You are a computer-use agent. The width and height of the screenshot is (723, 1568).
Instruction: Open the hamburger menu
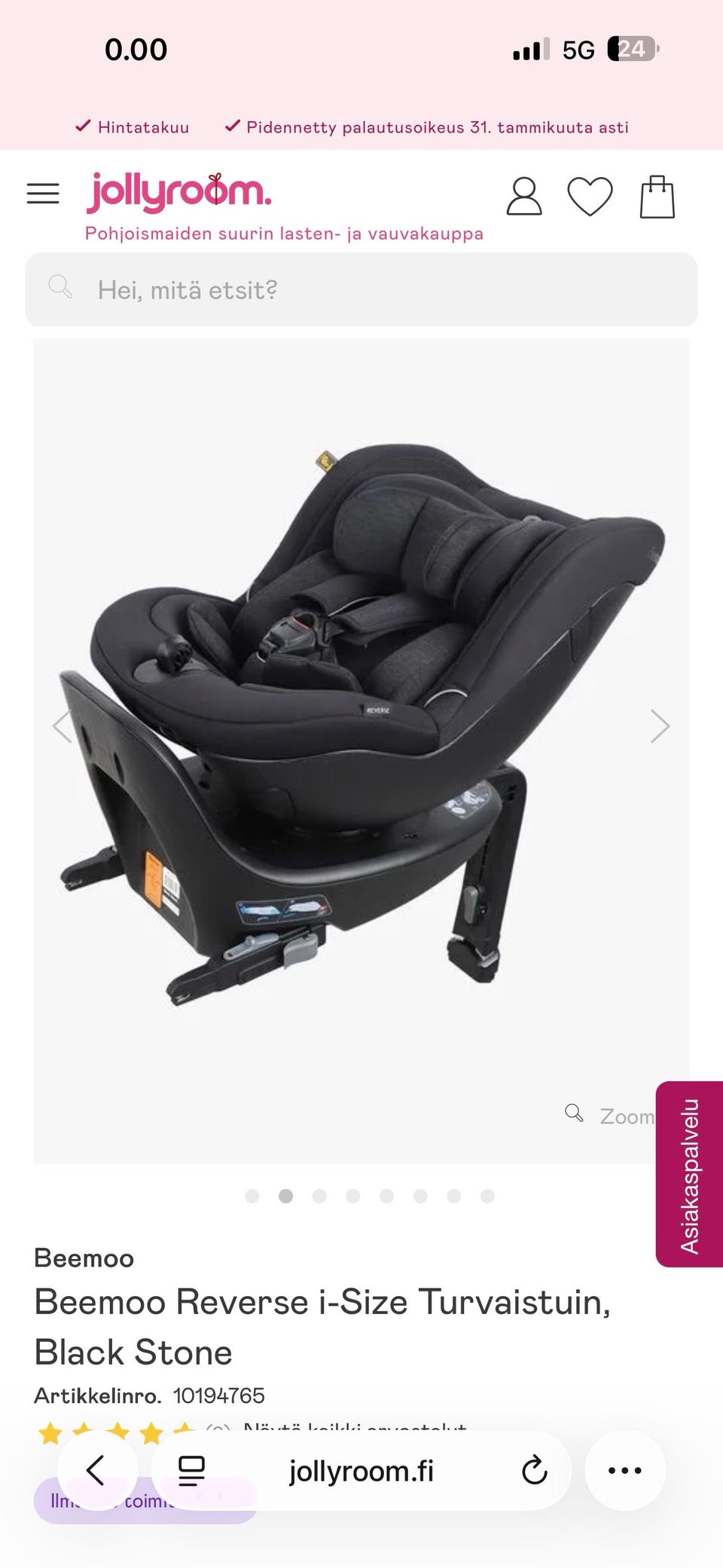tap(43, 194)
